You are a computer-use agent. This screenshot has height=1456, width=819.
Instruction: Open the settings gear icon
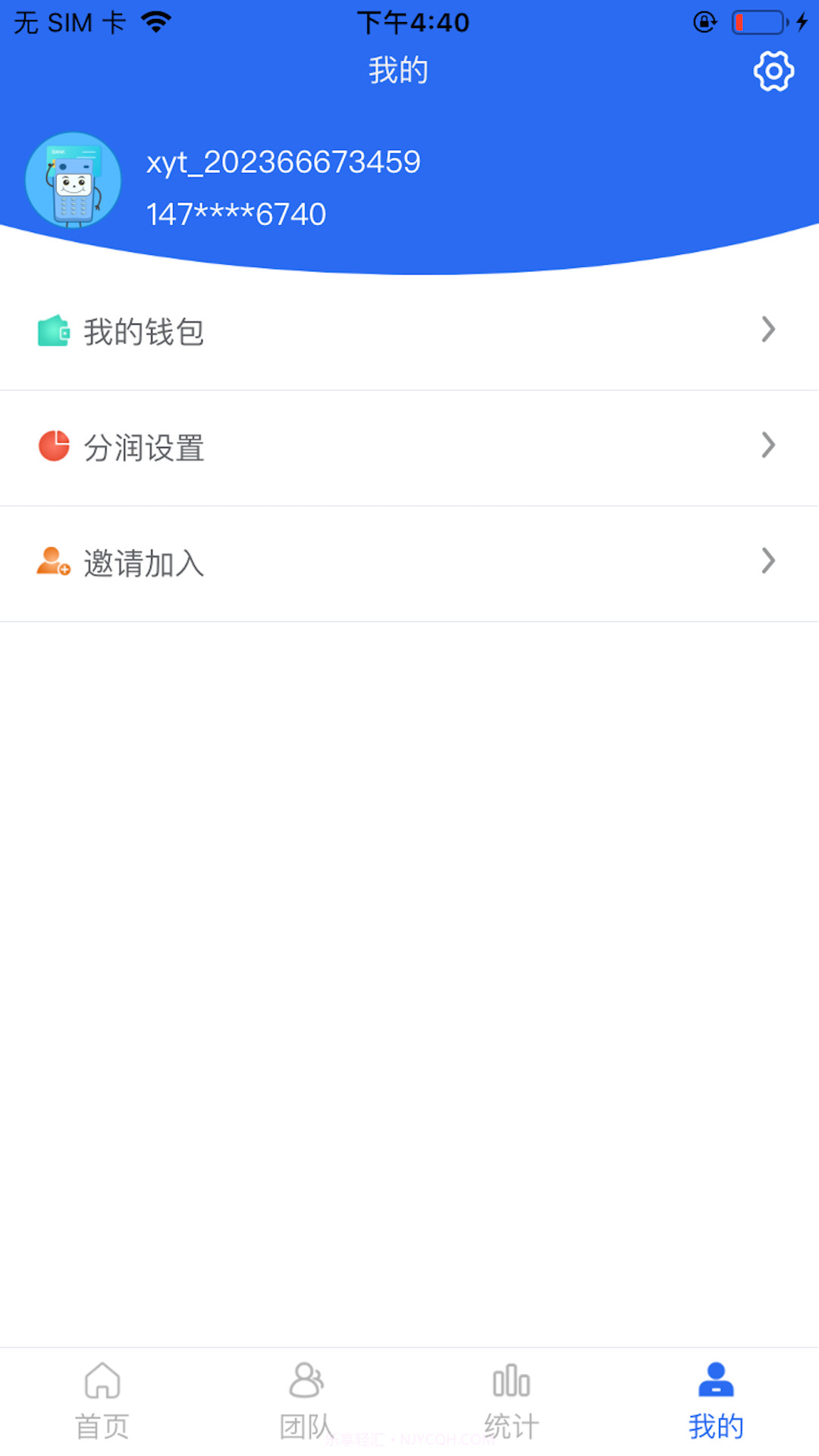point(774,71)
